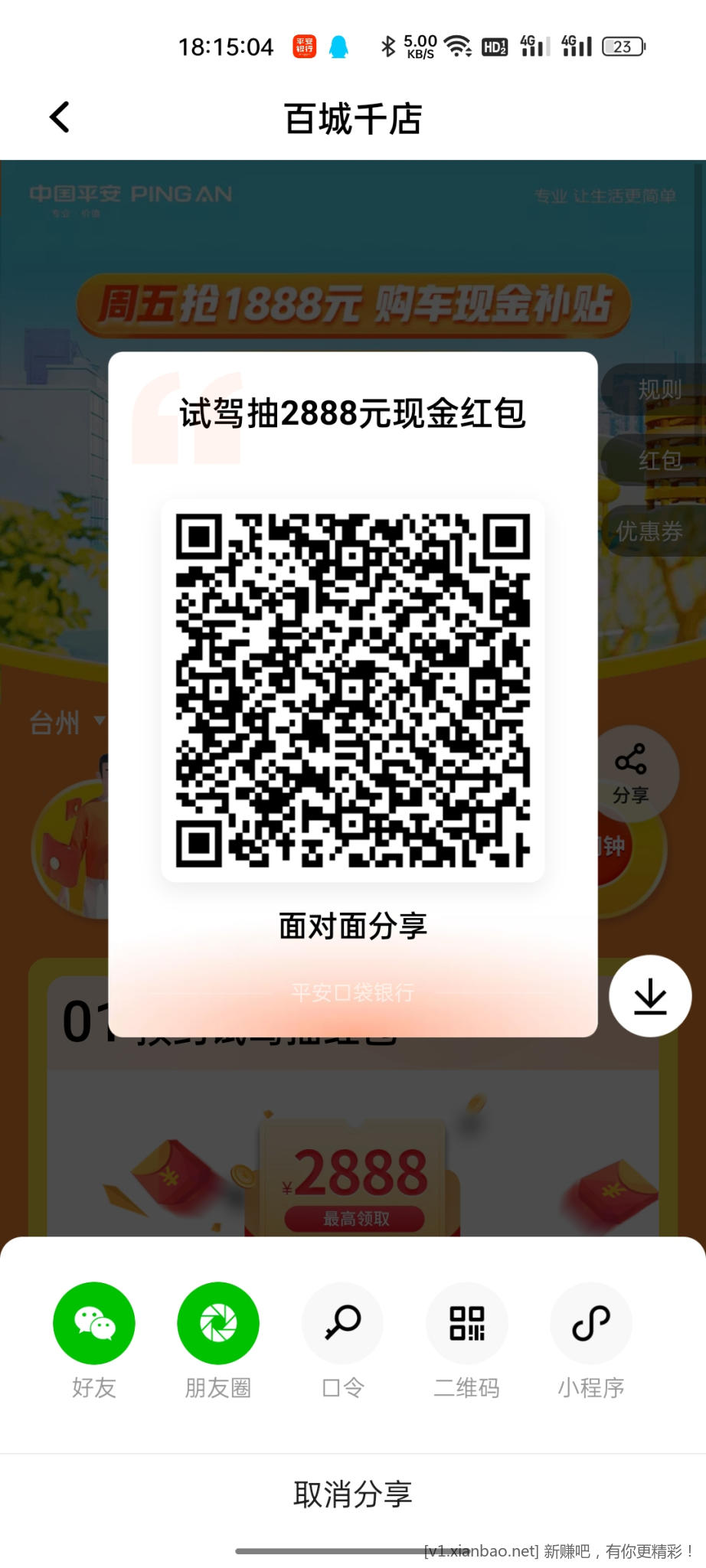706x1568 pixels.
Task: Choose the 二维码 share option
Action: 466,1323
